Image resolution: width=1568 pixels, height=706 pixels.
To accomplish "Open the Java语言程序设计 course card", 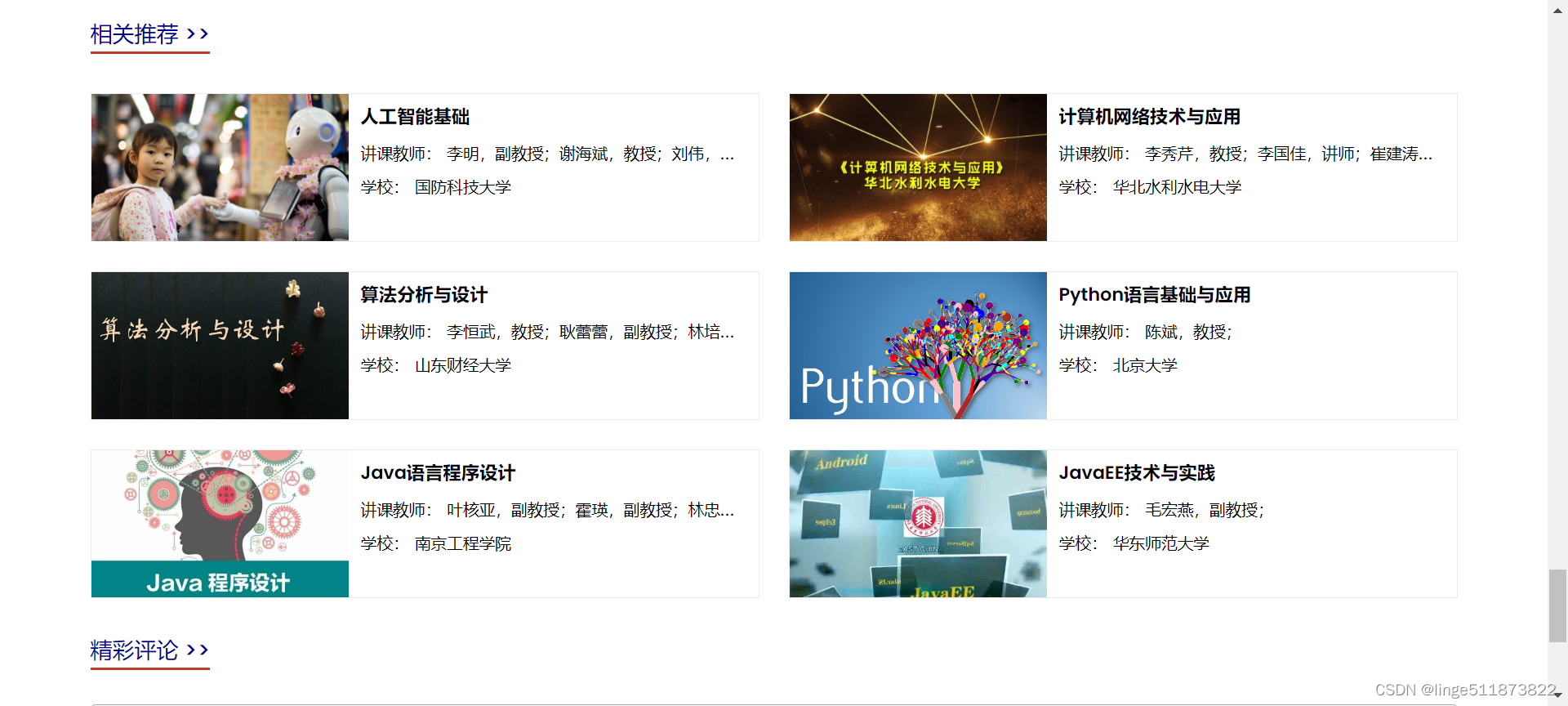I will pos(438,473).
